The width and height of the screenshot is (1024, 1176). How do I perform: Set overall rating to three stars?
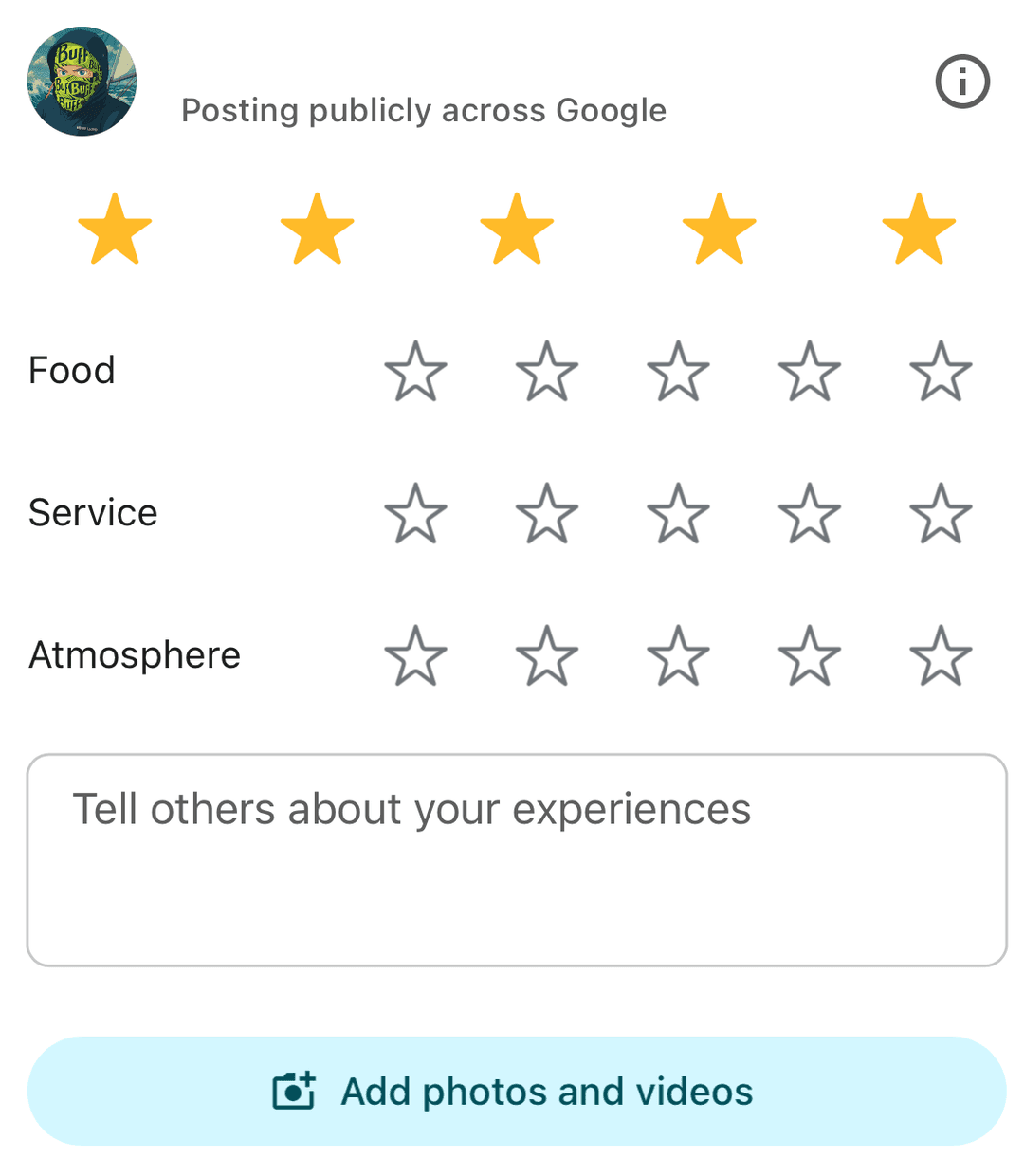517,230
